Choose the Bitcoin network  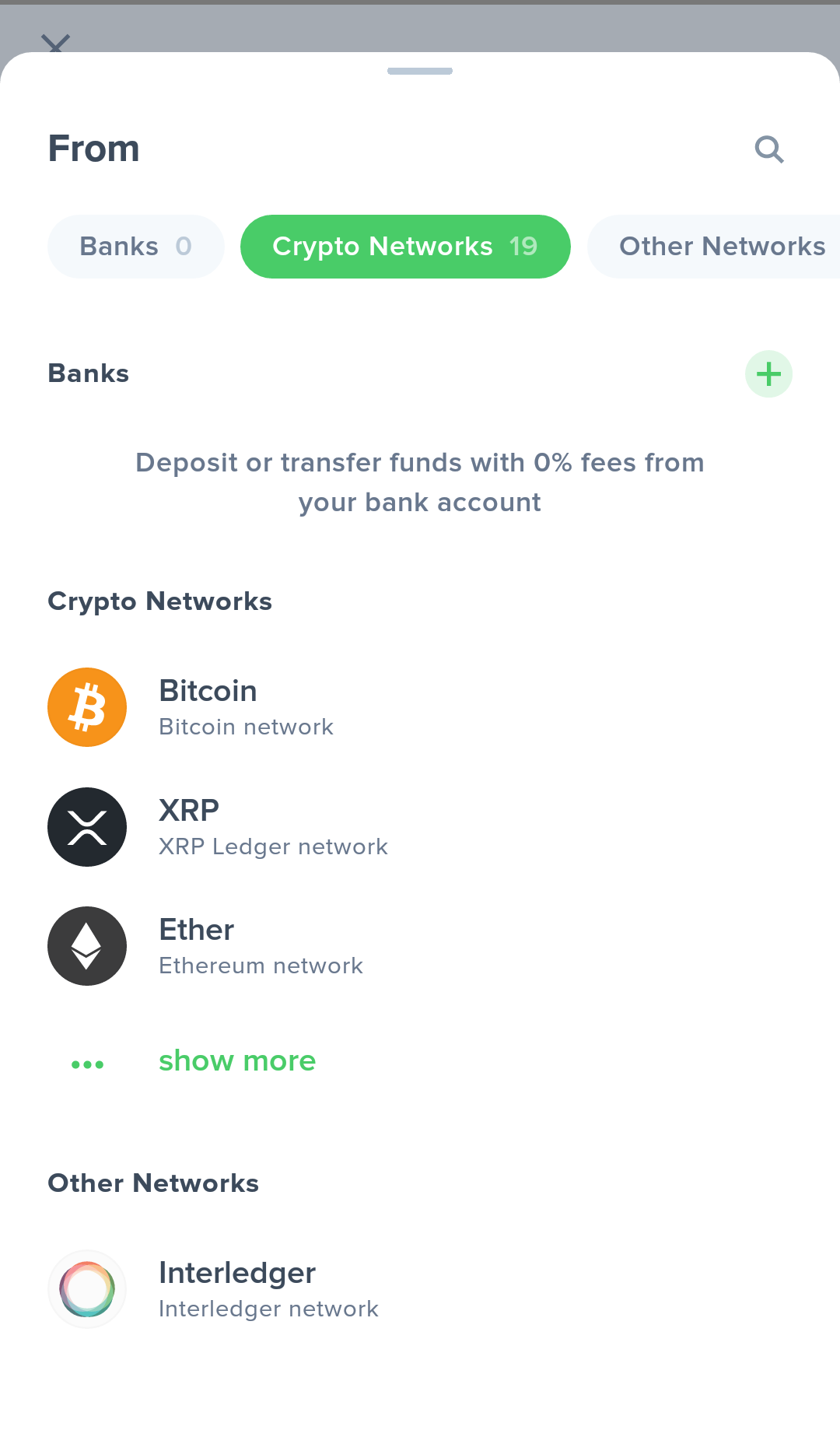click(420, 707)
